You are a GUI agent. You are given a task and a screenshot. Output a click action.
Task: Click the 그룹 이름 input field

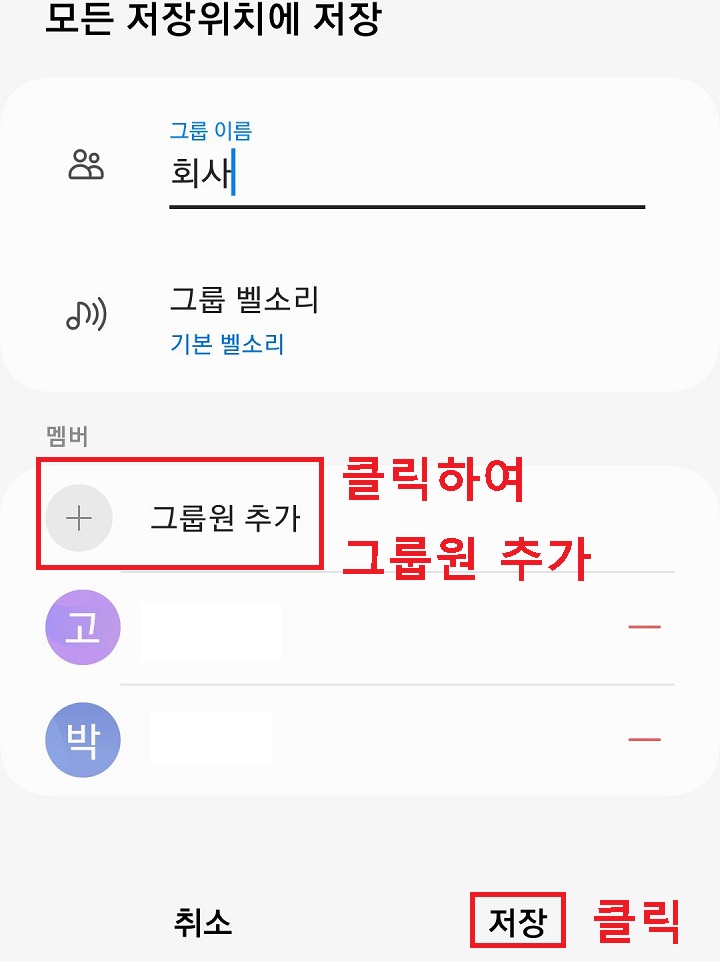(x=400, y=170)
